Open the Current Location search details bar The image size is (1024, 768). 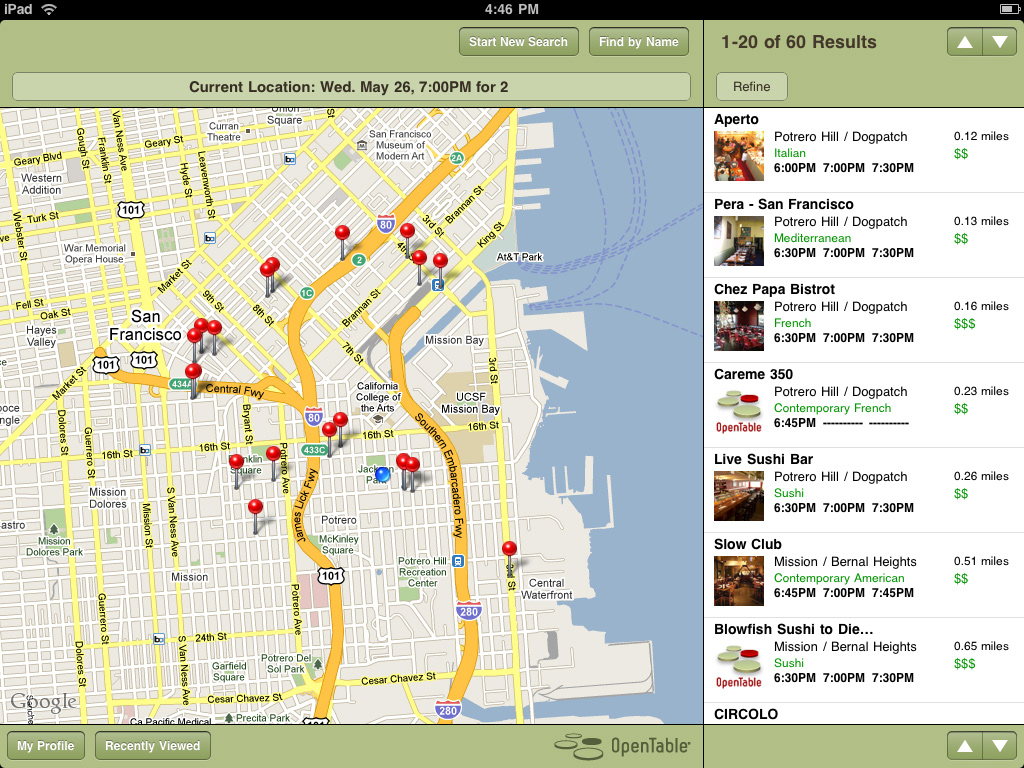click(351, 87)
